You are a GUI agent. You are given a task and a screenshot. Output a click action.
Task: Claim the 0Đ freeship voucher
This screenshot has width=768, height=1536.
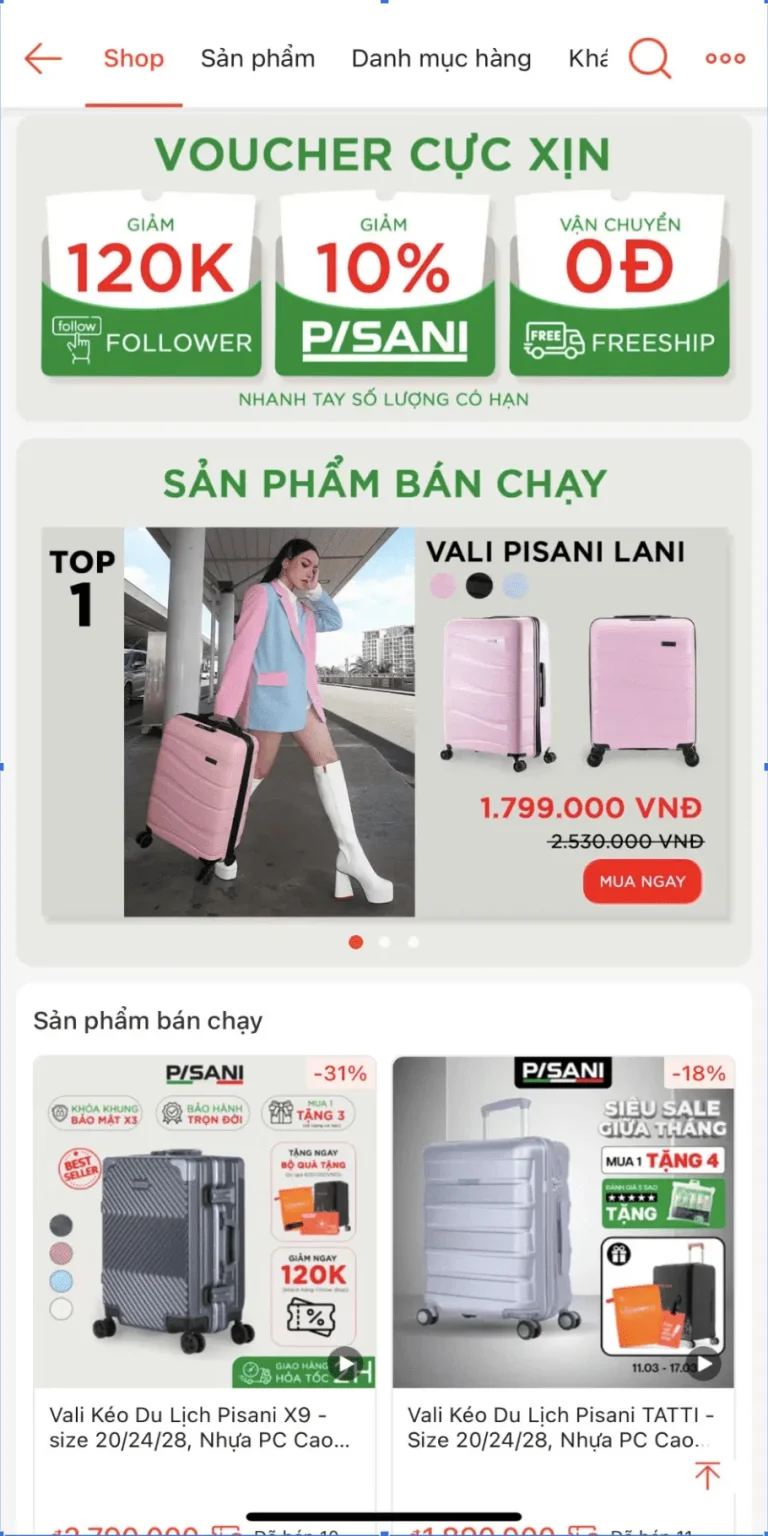coord(619,285)
